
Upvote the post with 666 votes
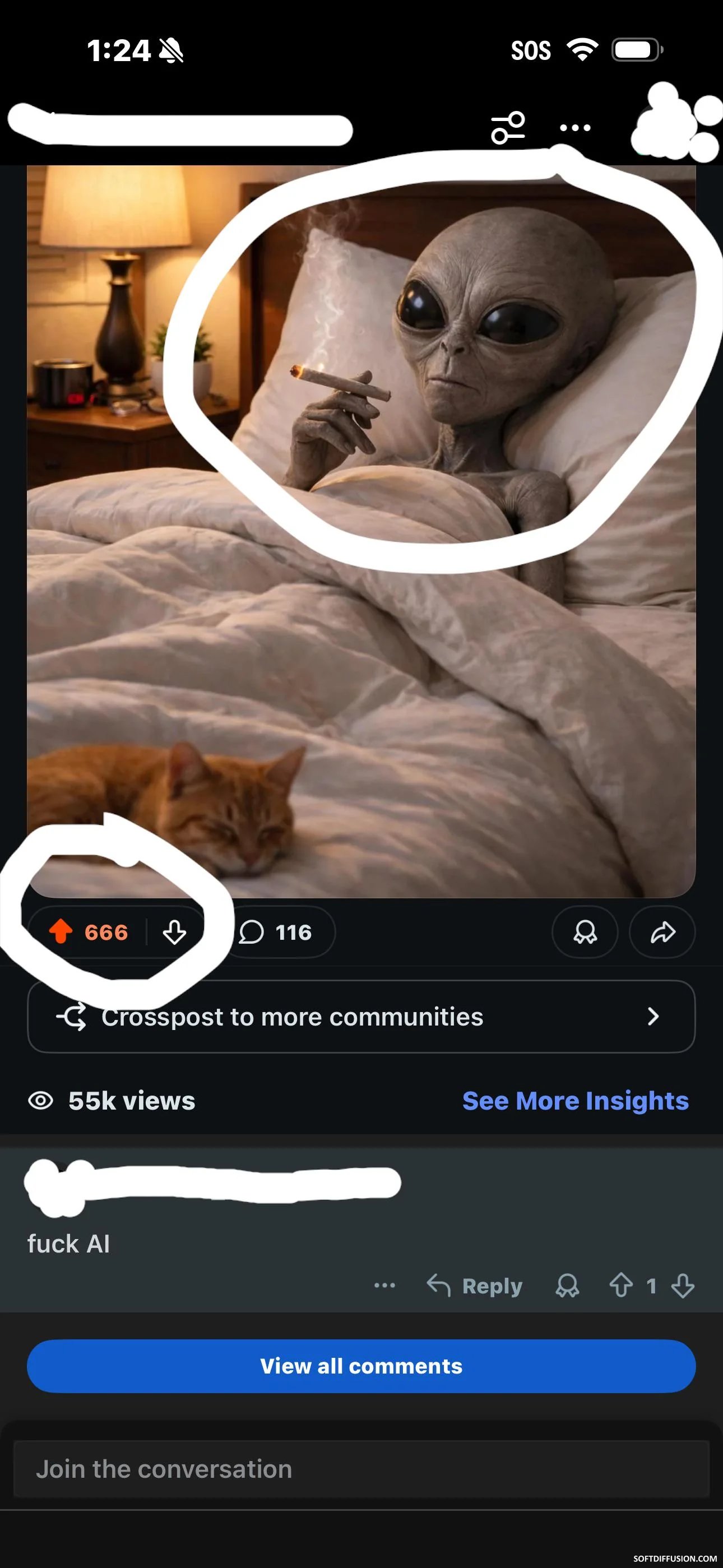61,931
